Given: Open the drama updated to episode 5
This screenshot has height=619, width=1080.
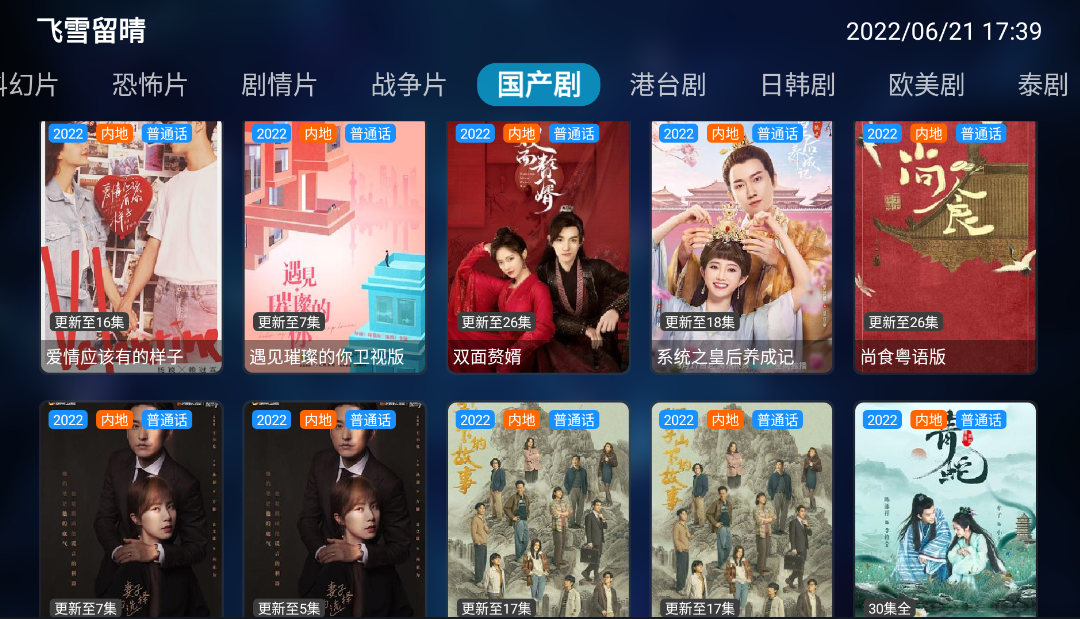Looking at the screenshot, I should click(335, 510).
